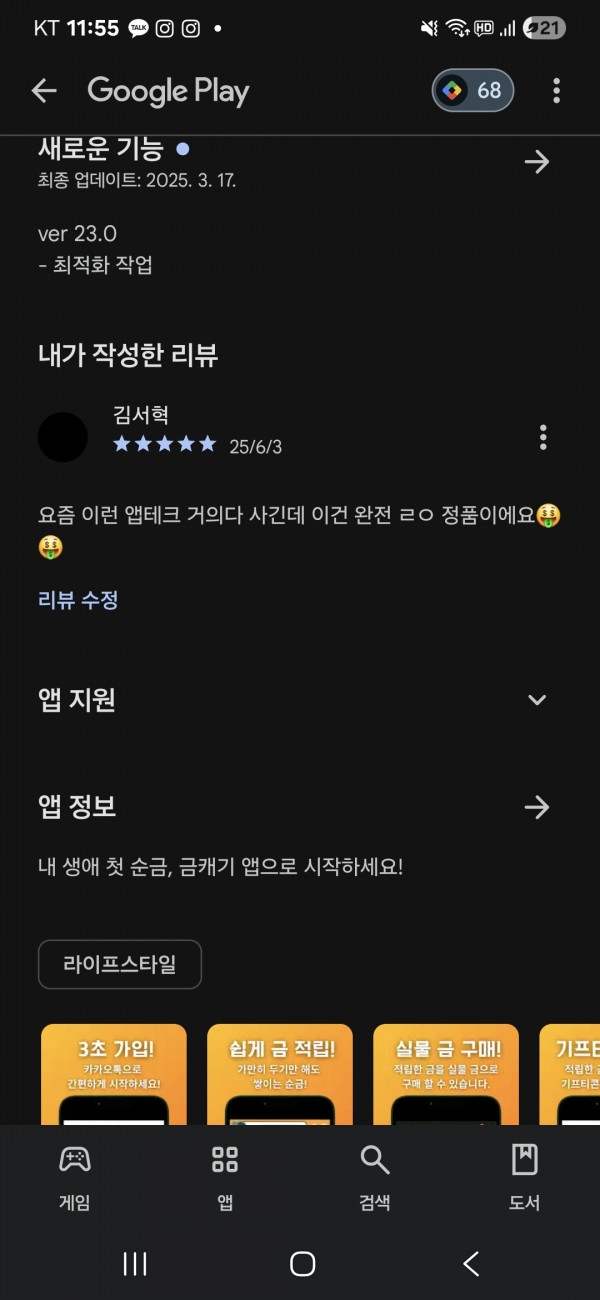The width and height of the screenshot is (600, 1300).
Task: Open the Play Points badge showing 68
Action: [x=473, y=91]
